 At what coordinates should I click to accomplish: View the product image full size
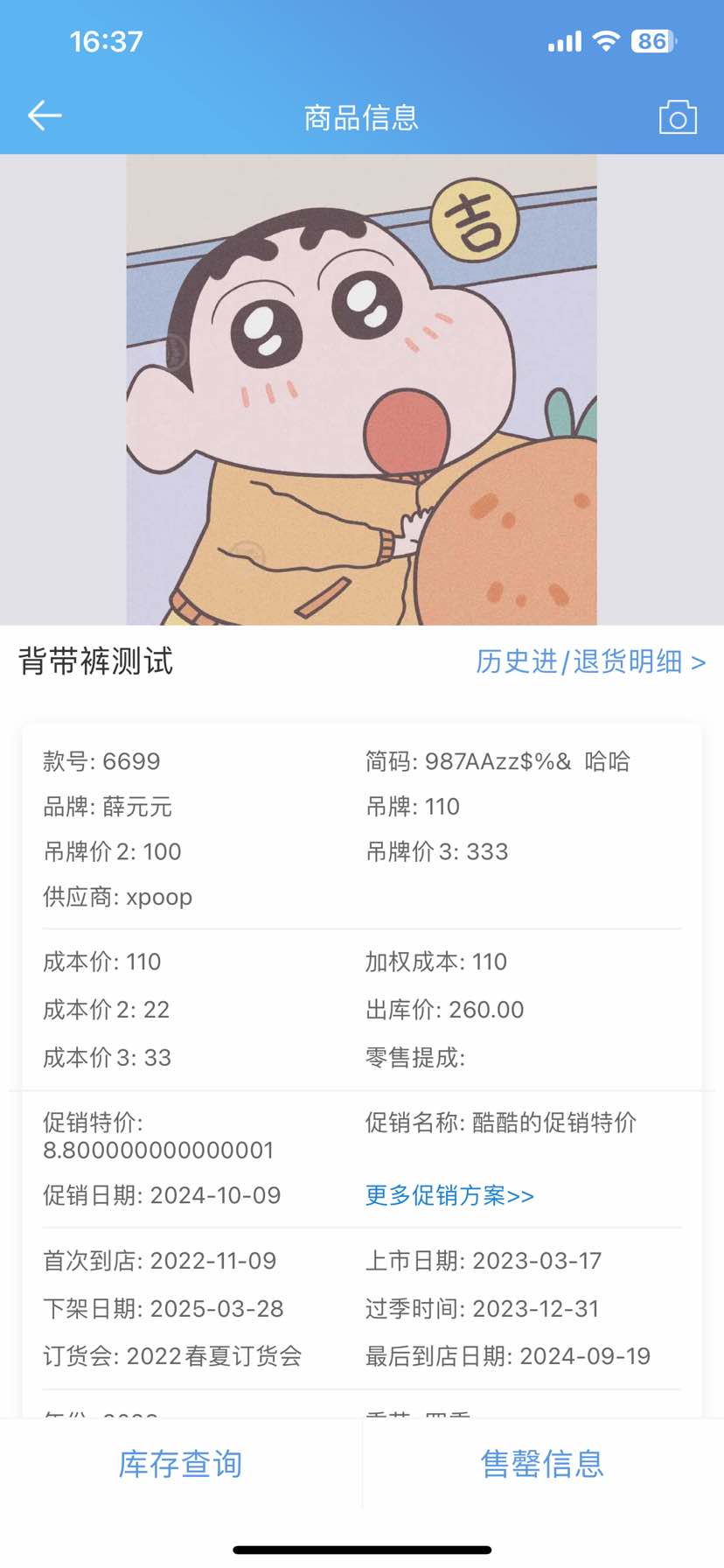(x=362, y=390)
